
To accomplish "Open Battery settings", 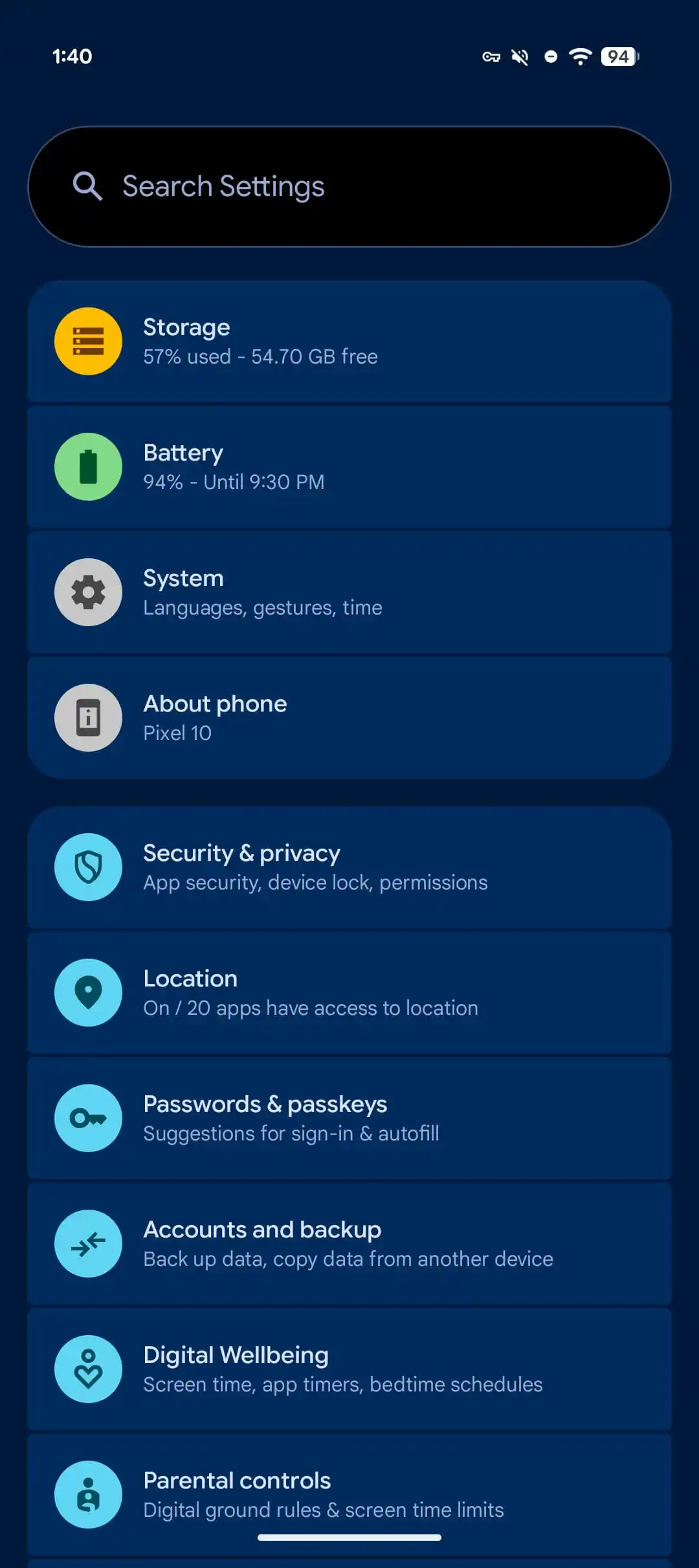I will tap(349, 467).
